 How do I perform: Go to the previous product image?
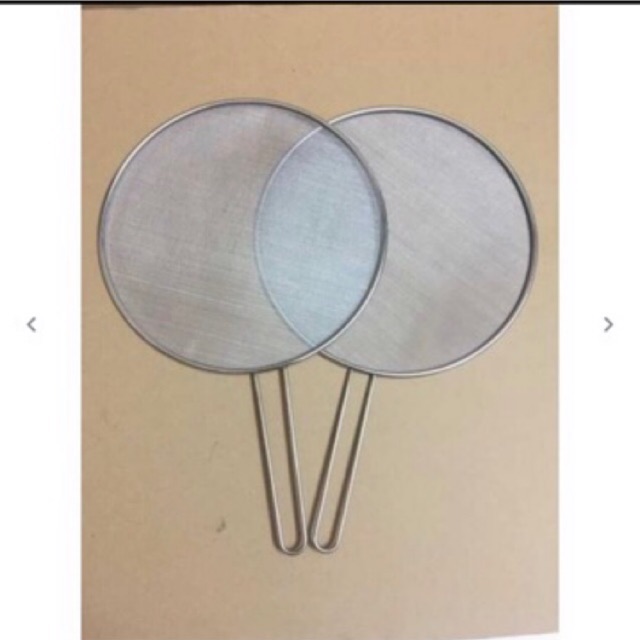32,323
